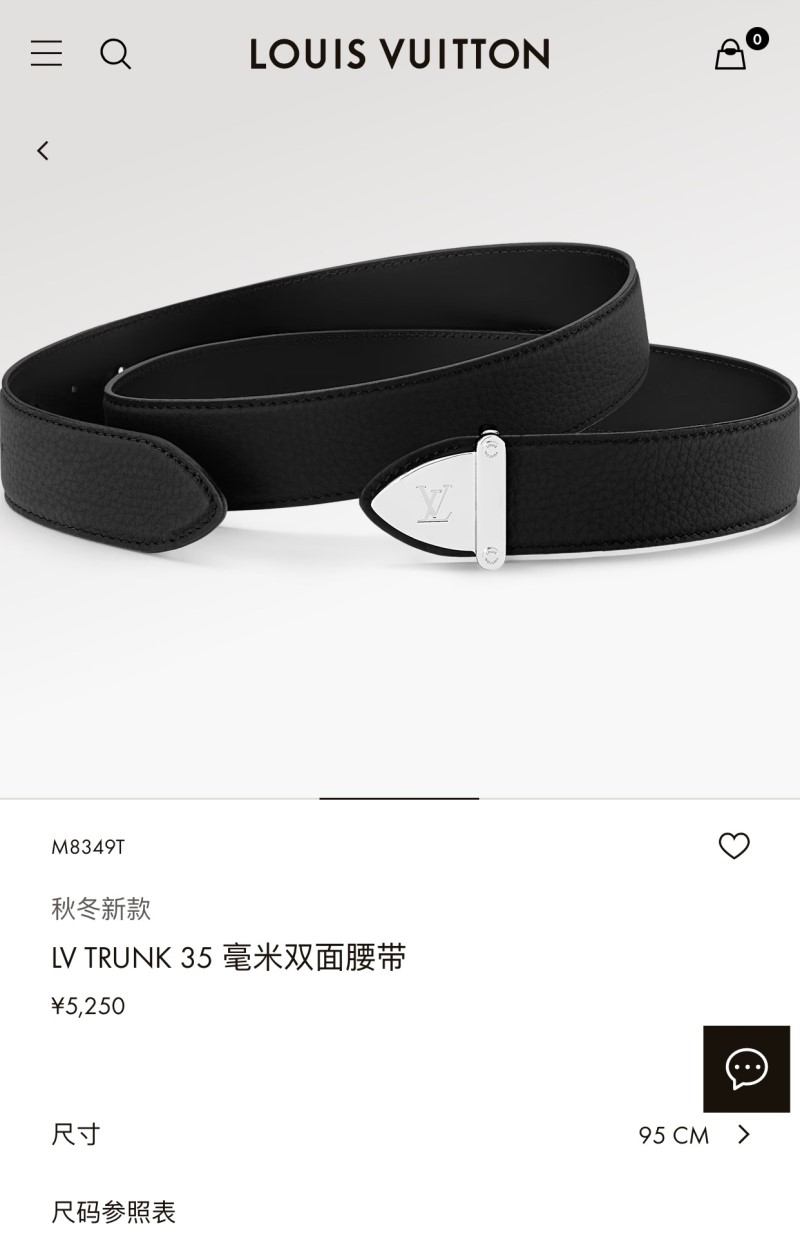
Task: View the shopping bag
Action: pos(731,55)
